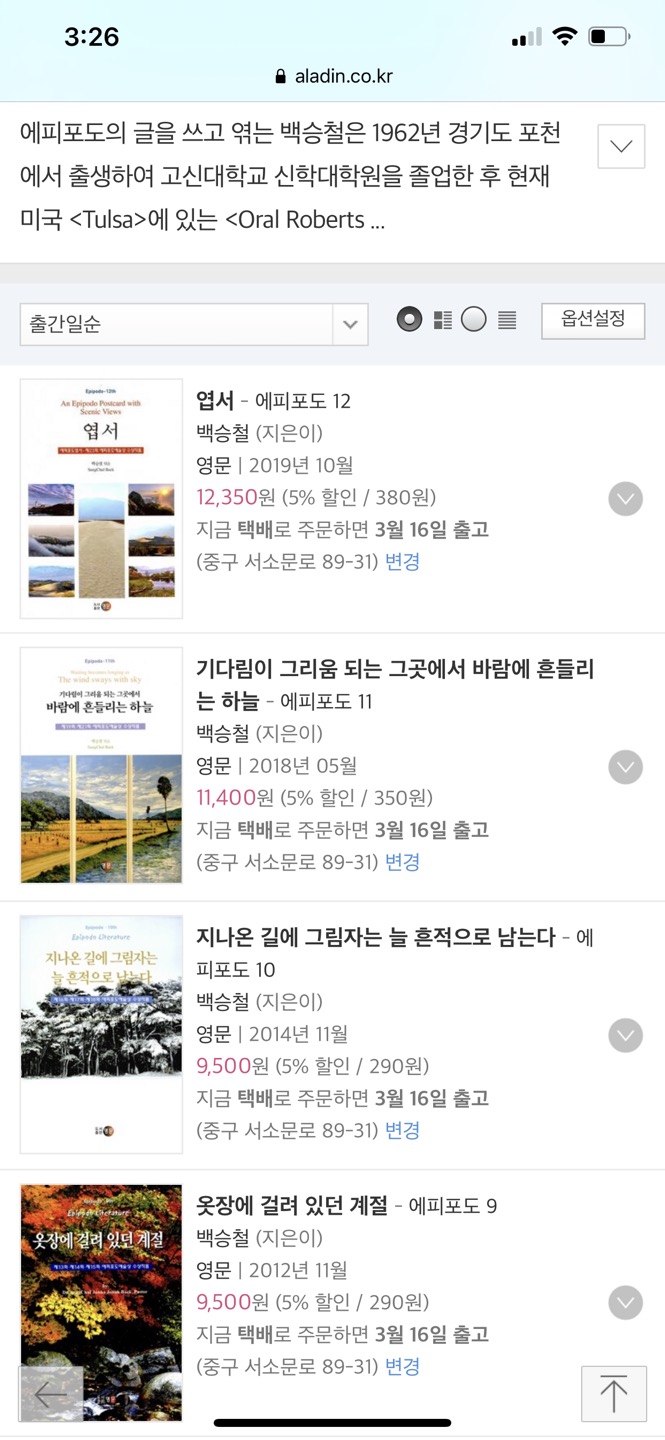The width and height of the screenshot is (665, 1440).
Task: Open 옵션설정 options settings
Action: (x=593, y=320)
